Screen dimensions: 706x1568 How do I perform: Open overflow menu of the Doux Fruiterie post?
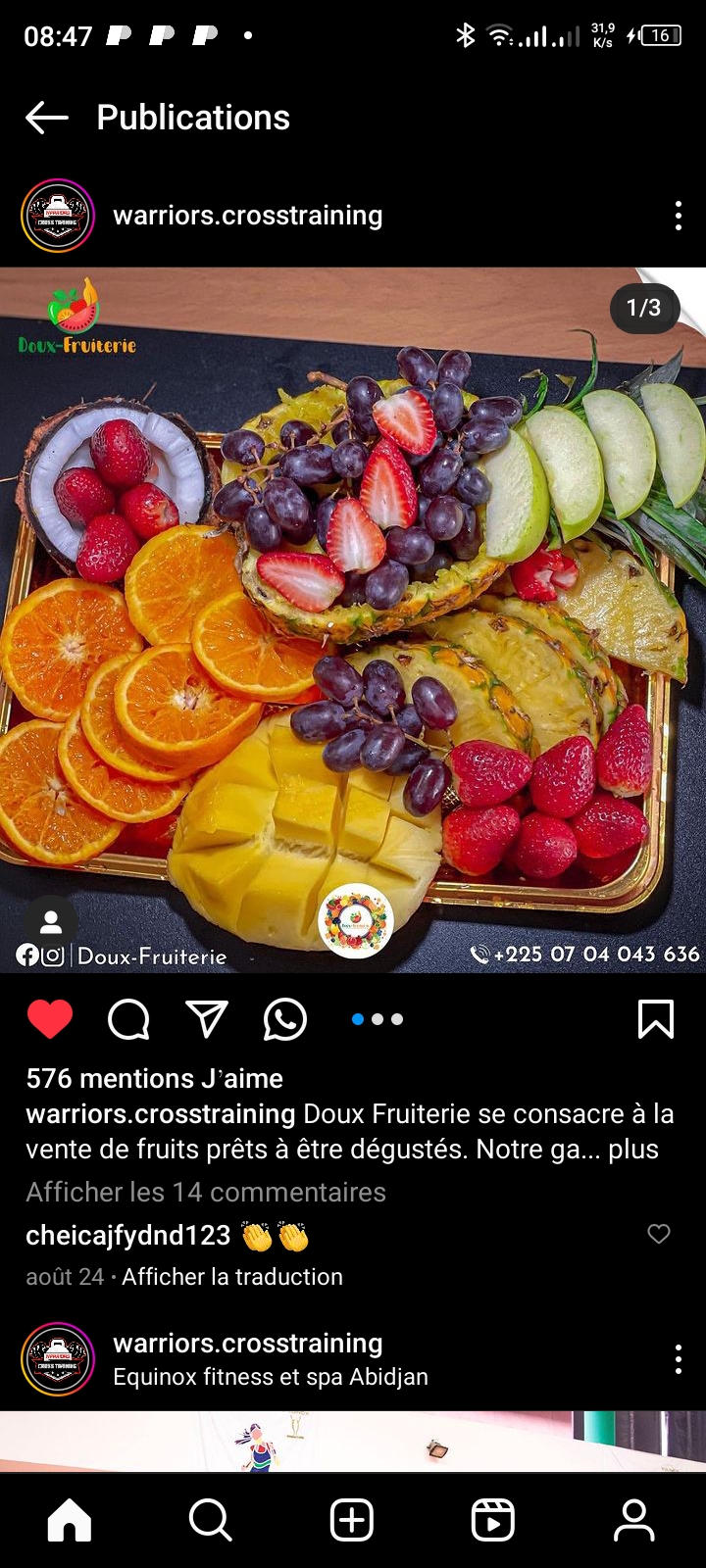tap(678, 216)
